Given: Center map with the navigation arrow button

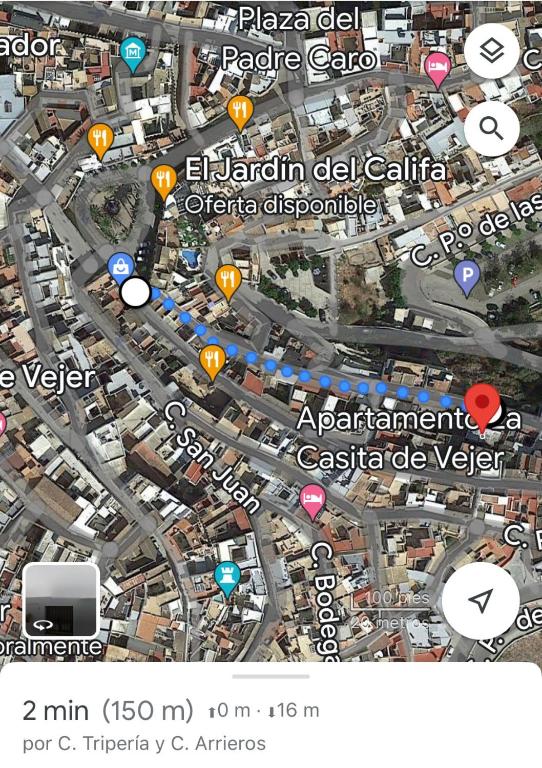Looking at the screenshot, I should point(480,600).
